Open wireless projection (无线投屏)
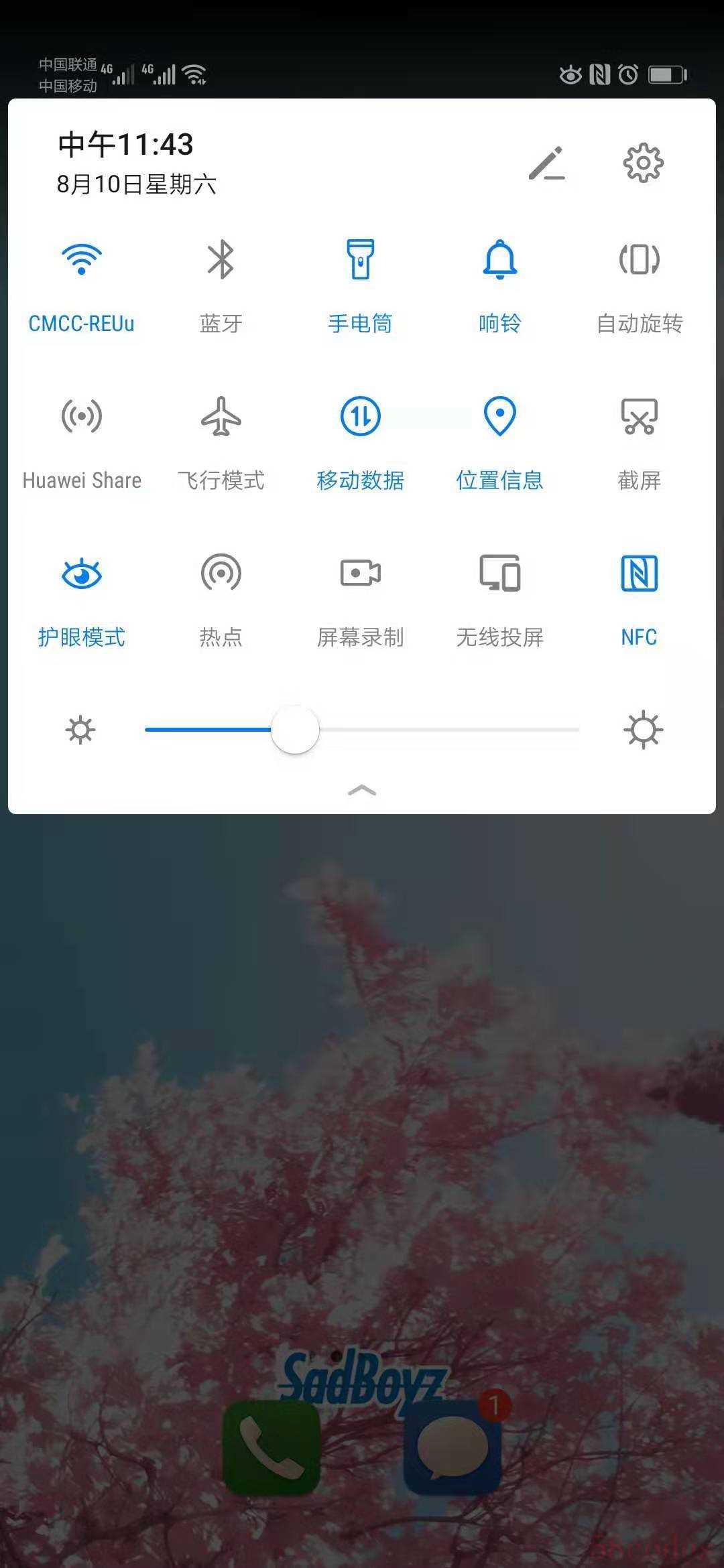Image resolution: width=724 pixels, height=1568 pixels. (499, 573)
